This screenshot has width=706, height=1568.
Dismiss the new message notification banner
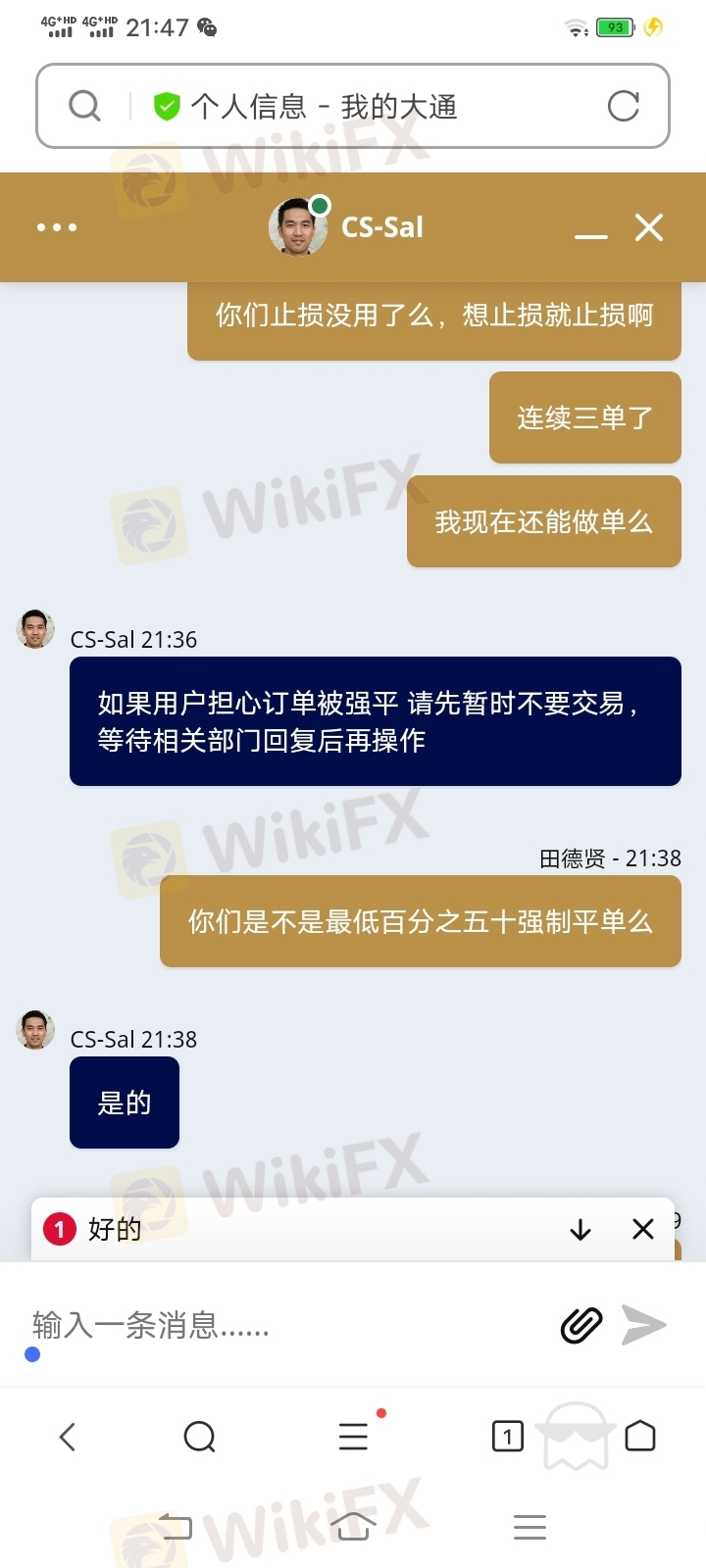point(643,1229)
